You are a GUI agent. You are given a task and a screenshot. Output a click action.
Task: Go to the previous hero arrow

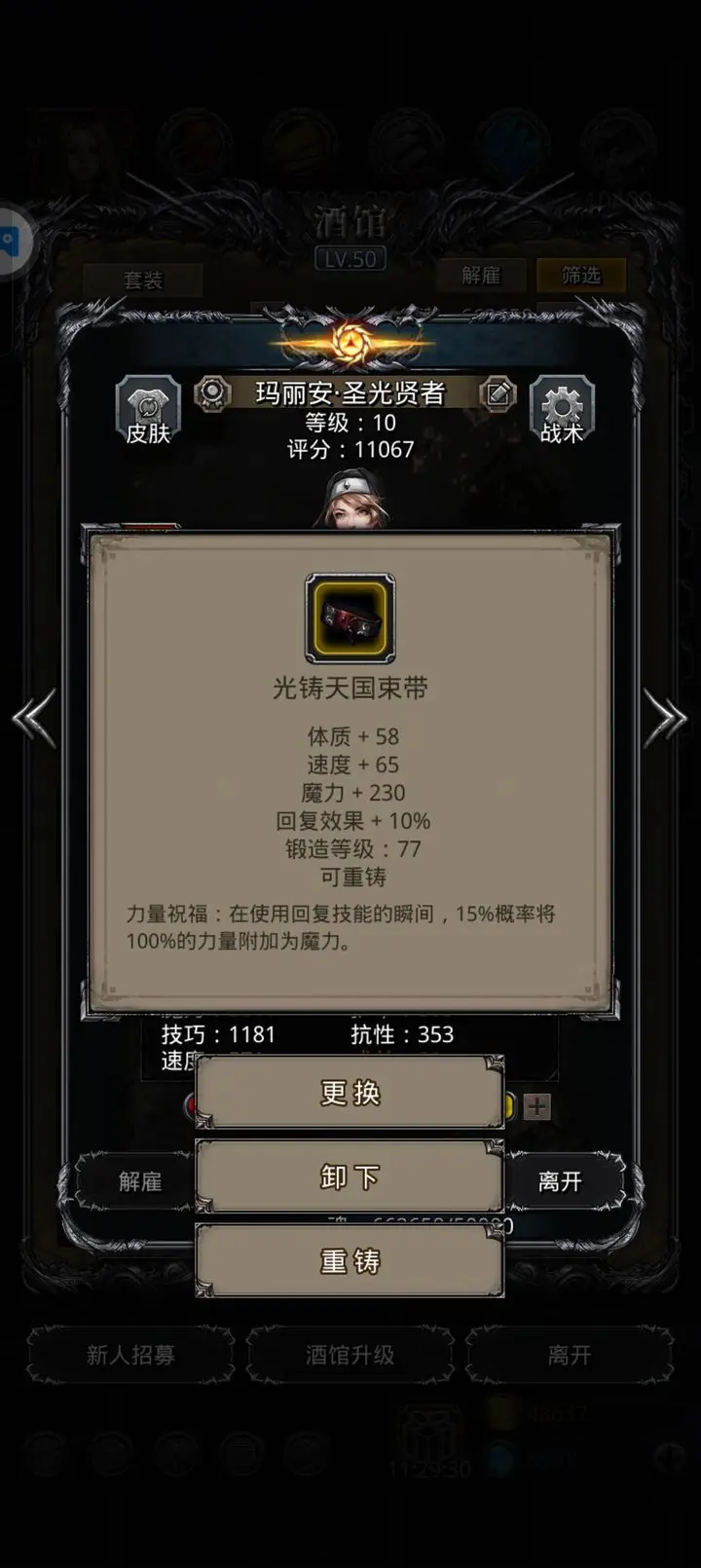34,719
